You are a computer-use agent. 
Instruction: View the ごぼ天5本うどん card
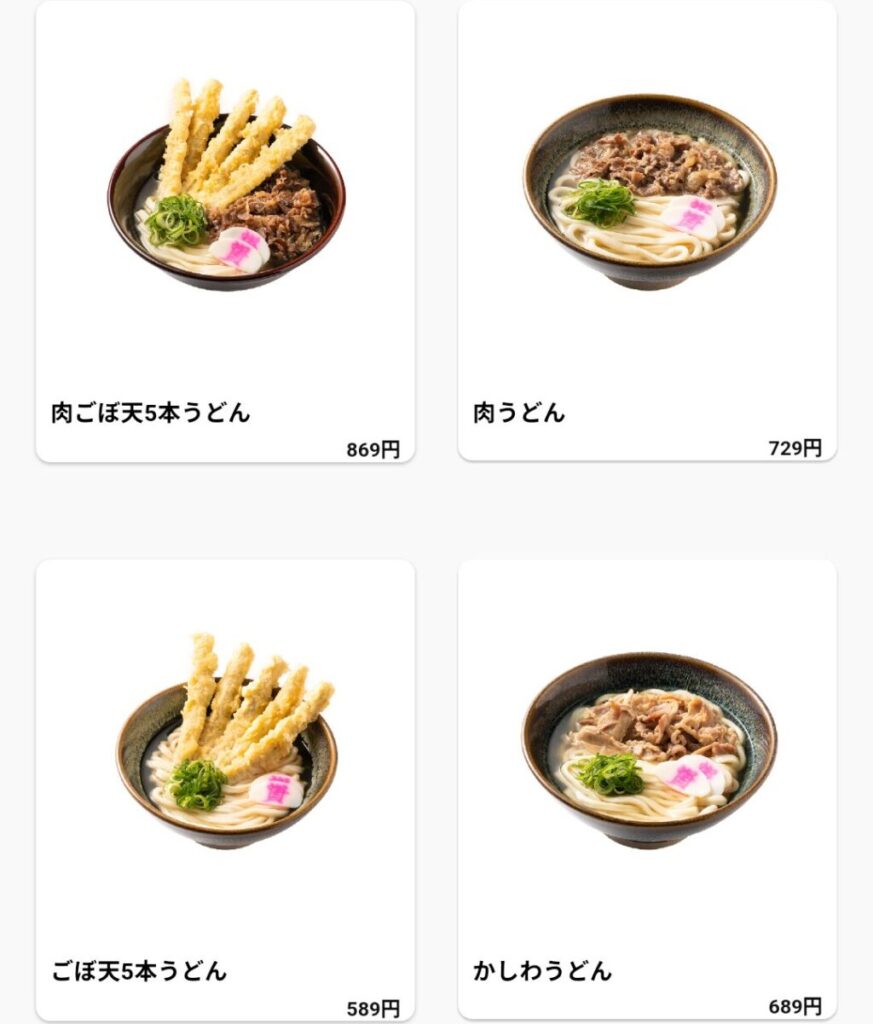point(225,790)
